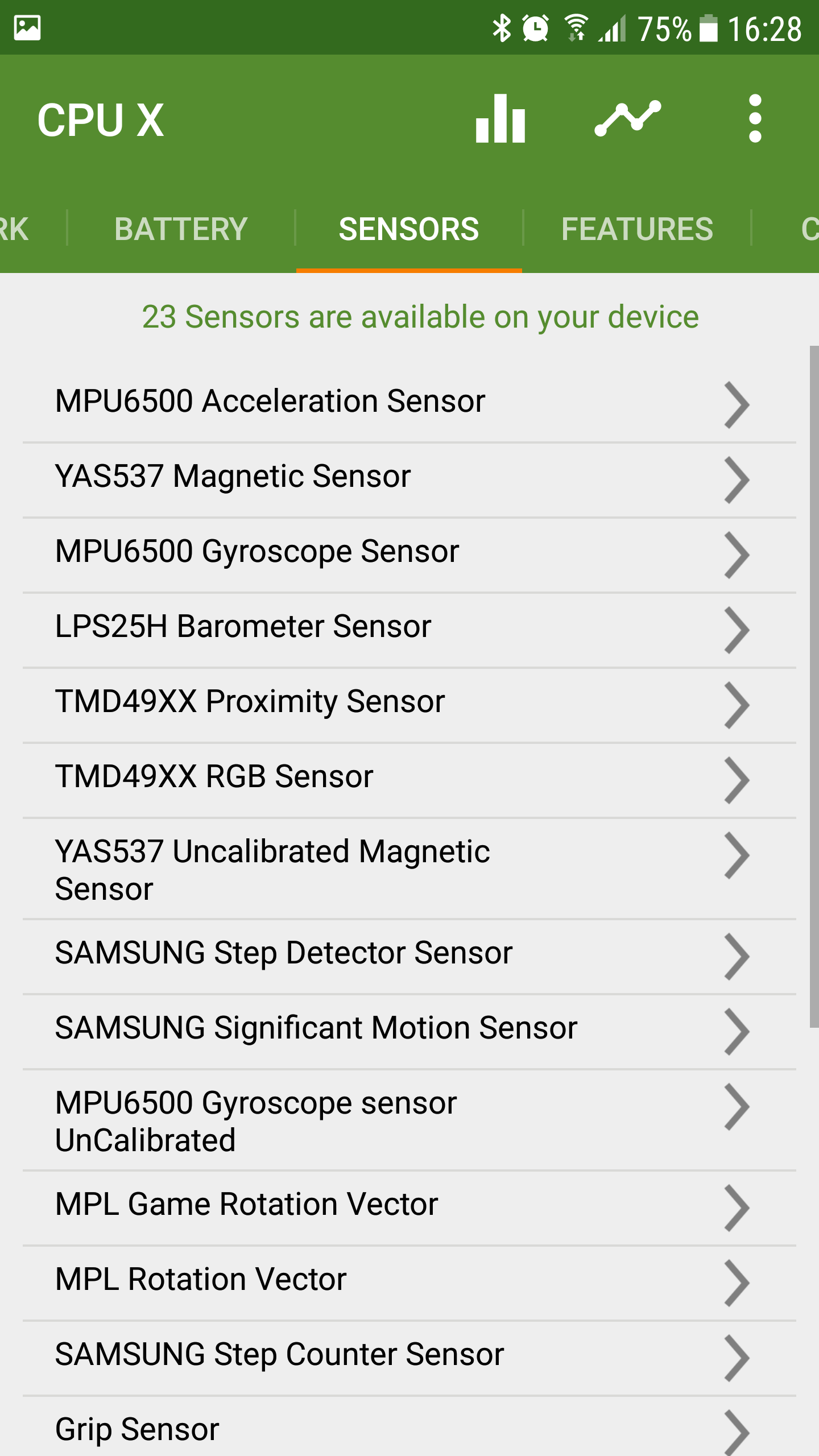View SAMSUNG Step Detector Sensor
Viewport: 819px width, 1456px height.
click(x=409, y=956)
